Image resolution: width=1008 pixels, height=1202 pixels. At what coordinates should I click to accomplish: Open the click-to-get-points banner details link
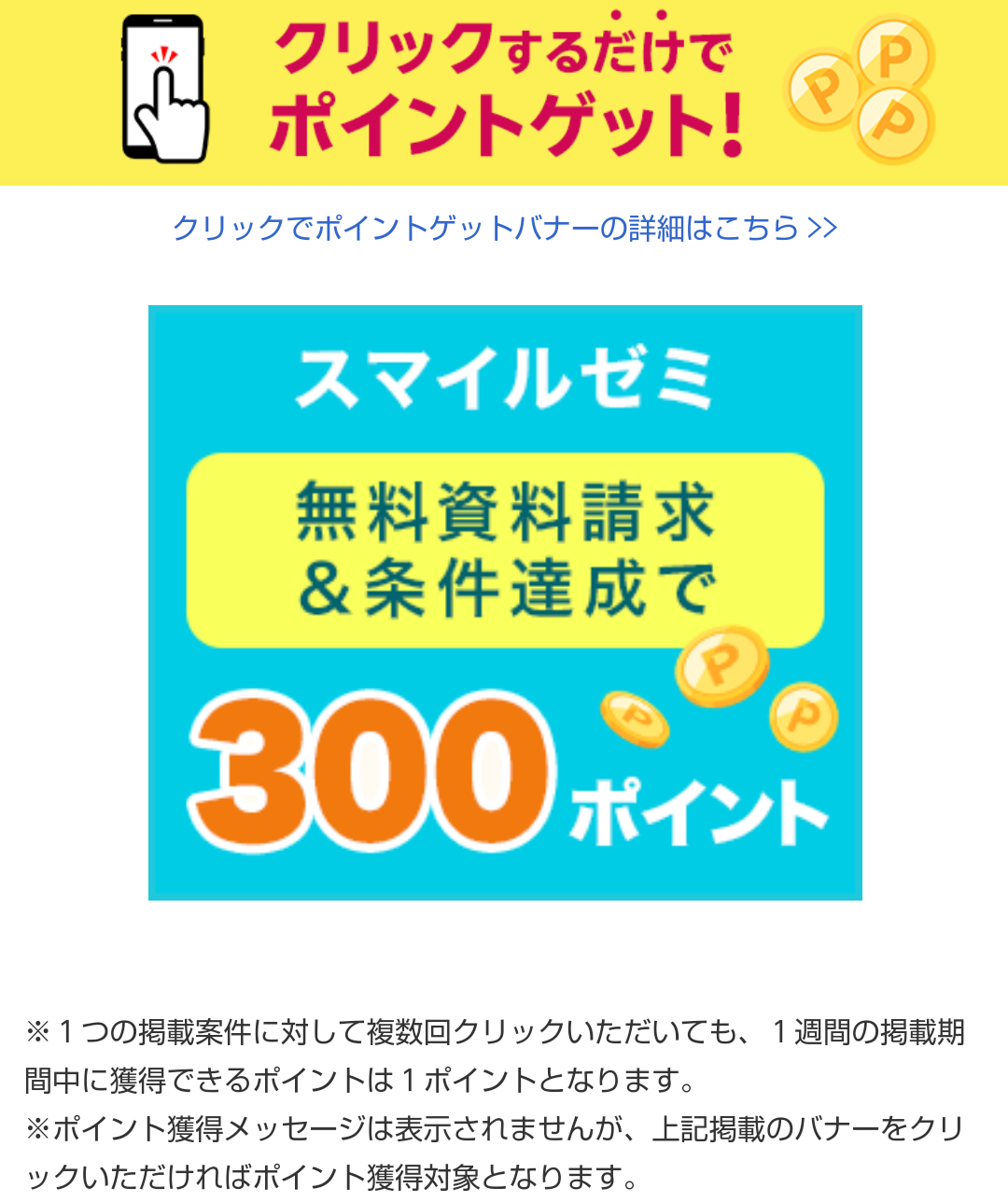tap(504, 228)
